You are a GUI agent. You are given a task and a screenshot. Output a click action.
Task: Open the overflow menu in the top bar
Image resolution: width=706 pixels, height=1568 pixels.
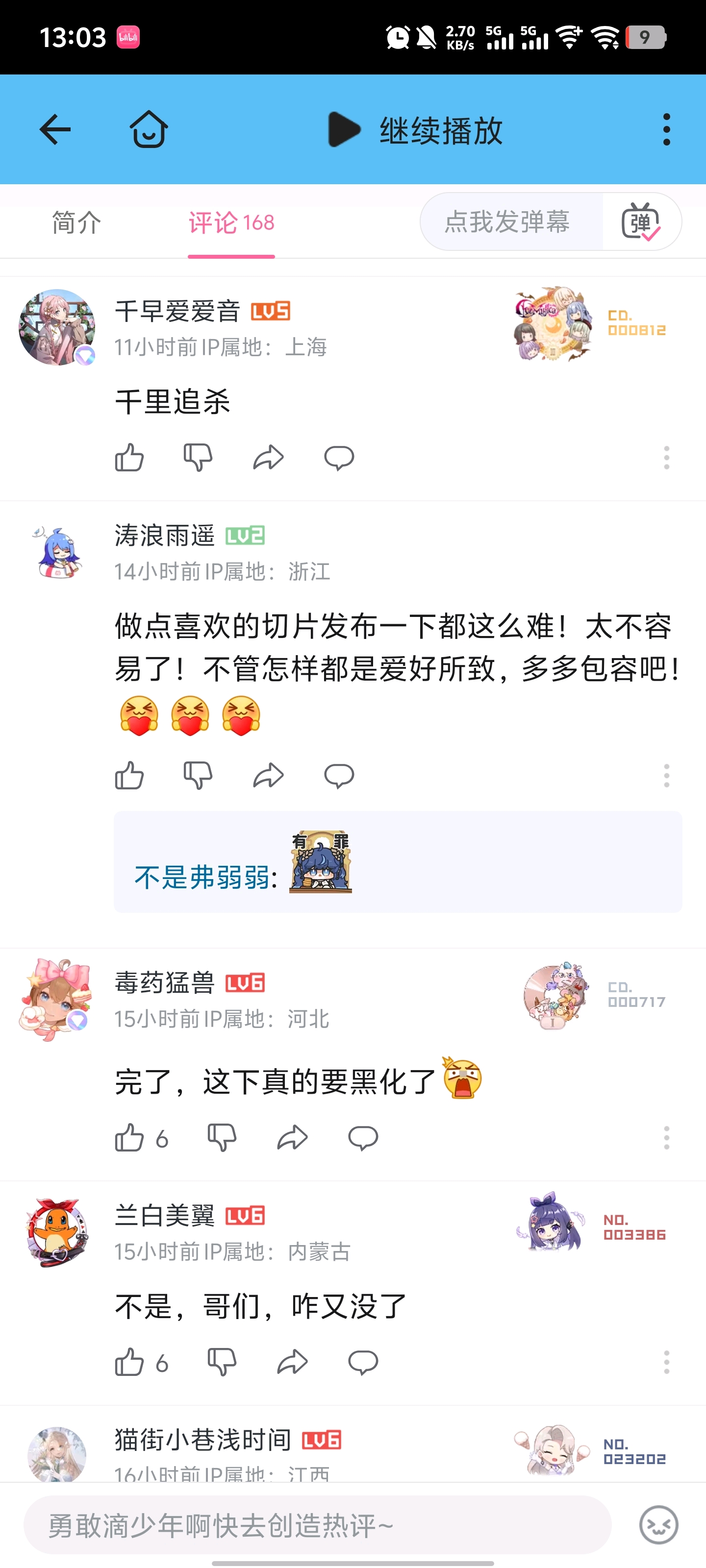tap(666, 130)
